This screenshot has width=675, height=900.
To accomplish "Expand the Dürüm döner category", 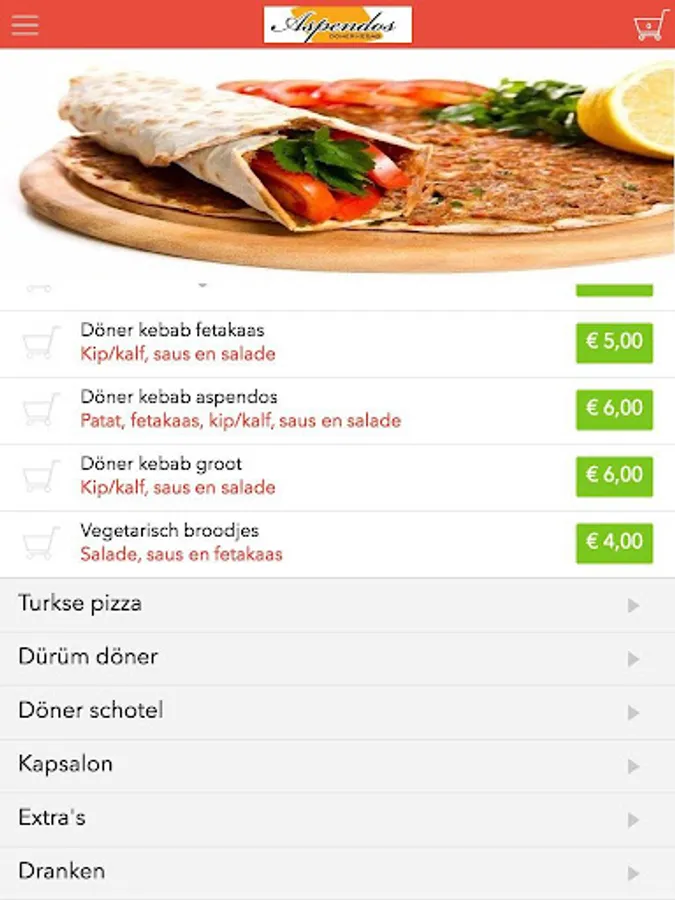I will pos(337,658).
